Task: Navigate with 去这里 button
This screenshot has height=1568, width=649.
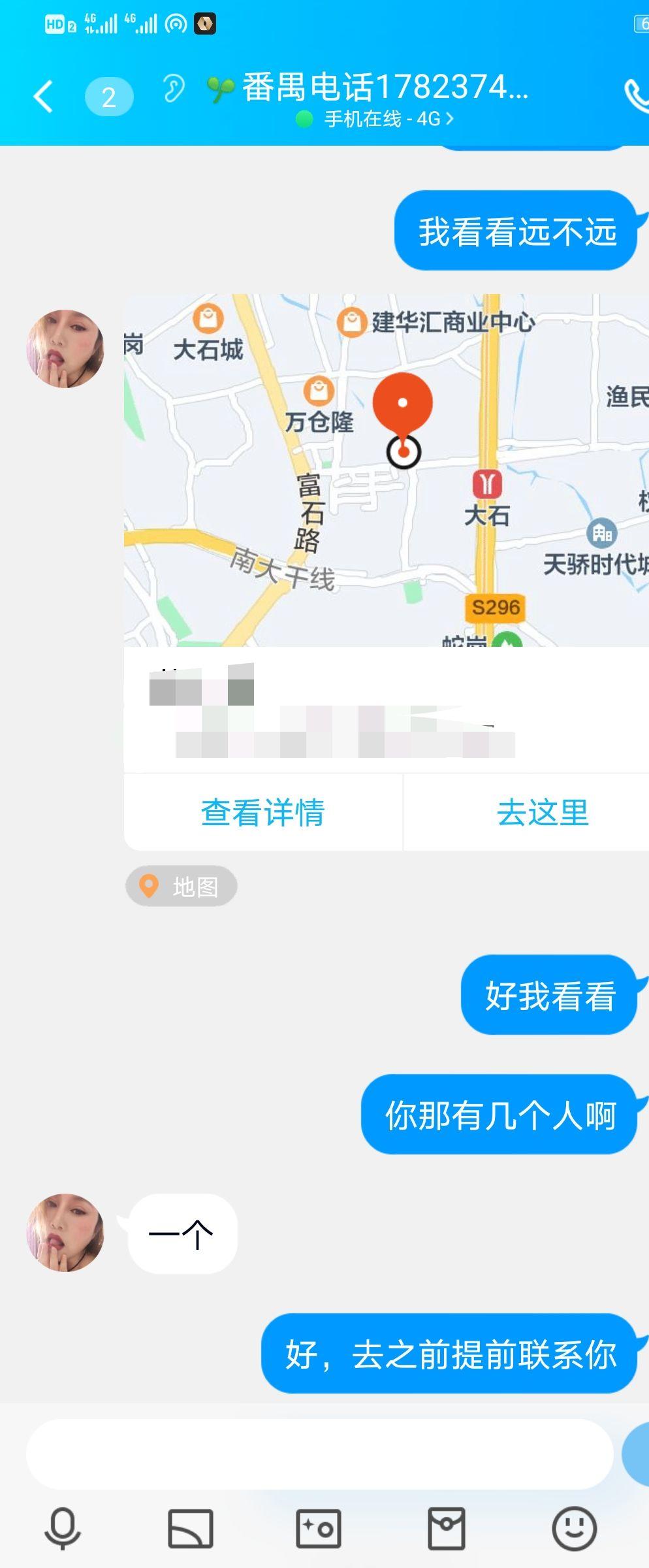Action: [542, 812]
